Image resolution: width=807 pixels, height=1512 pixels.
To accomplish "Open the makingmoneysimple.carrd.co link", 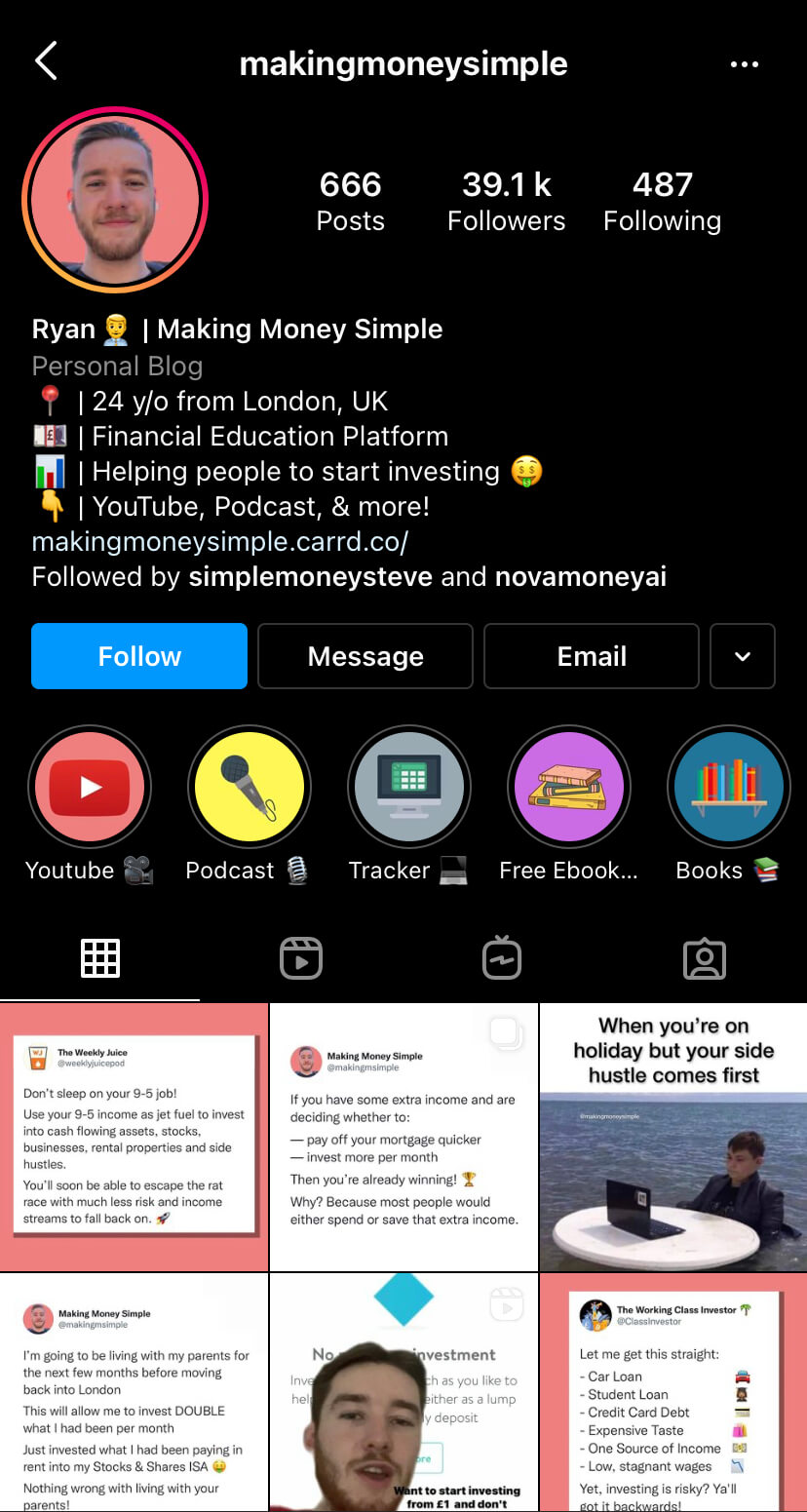I will 220,541.
